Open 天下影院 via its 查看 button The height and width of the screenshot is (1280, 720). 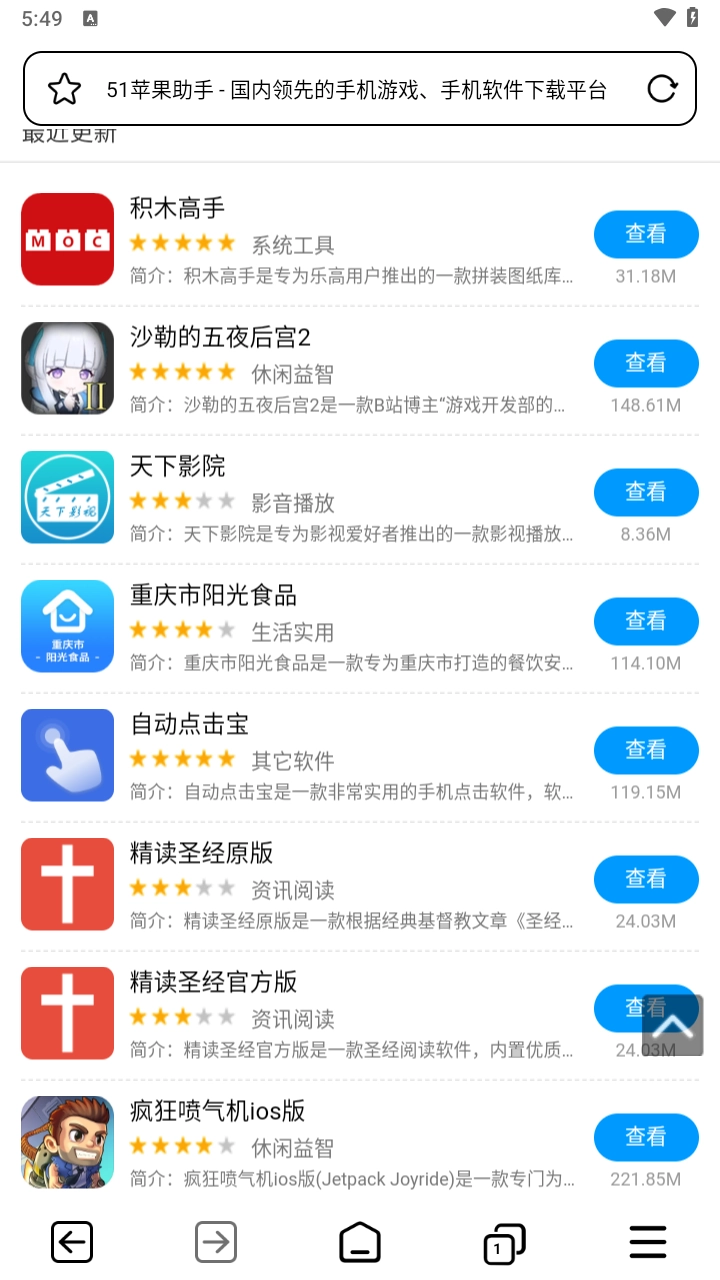pos(645,492)
